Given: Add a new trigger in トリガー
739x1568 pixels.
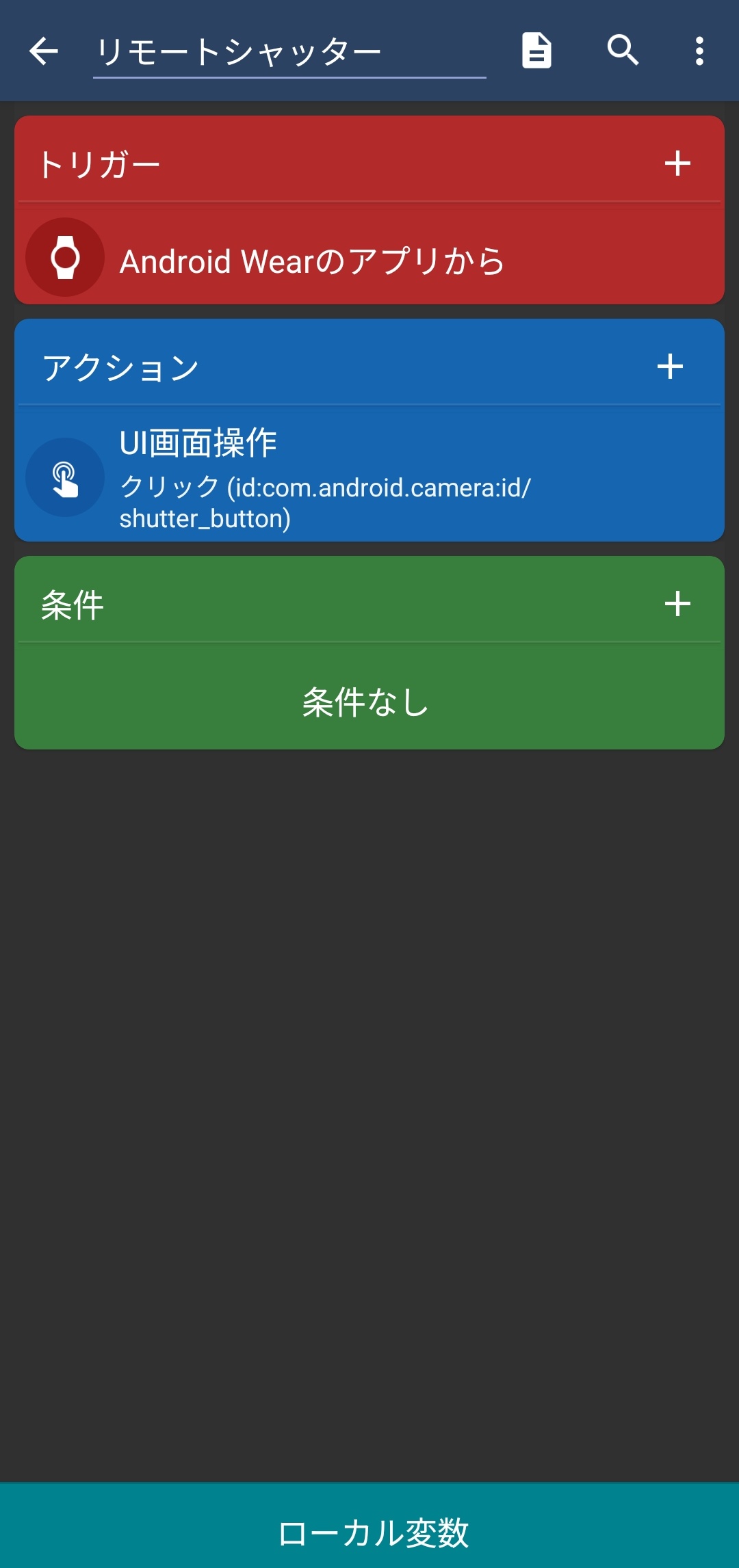Looking at the screenshot, I should click(x=677, y=163).
